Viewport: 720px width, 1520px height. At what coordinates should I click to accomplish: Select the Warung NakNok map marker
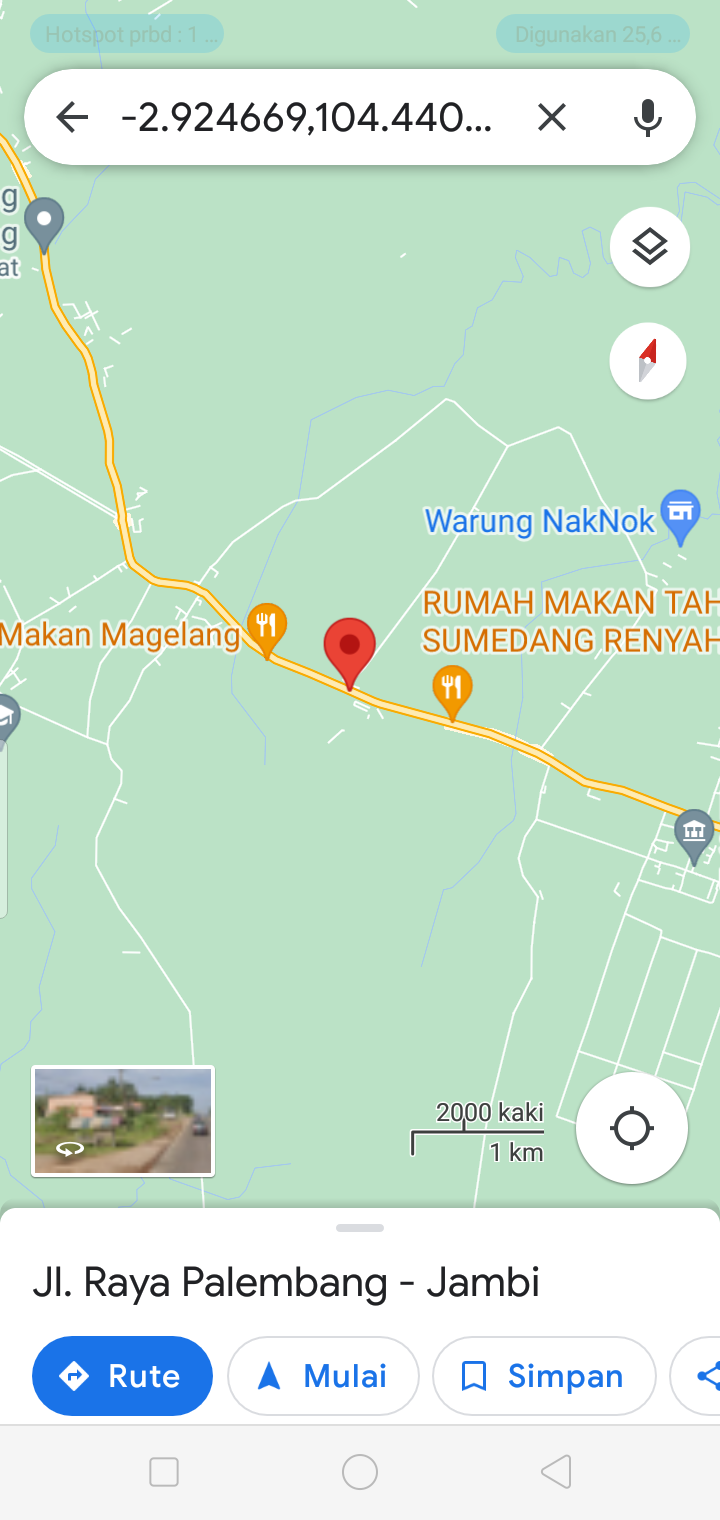(x=680, y=514)
